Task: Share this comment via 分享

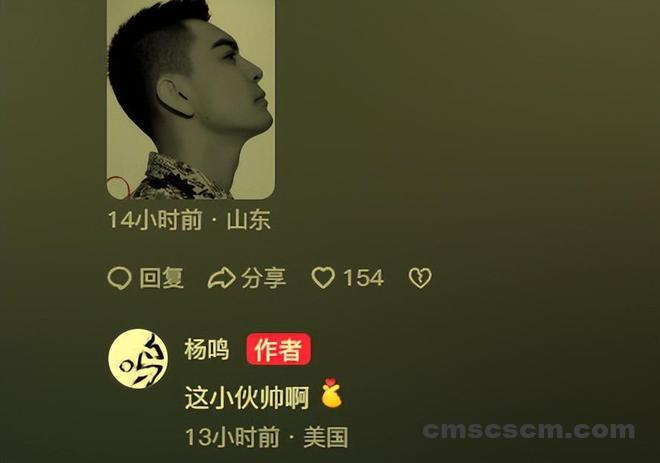Action: [246, 278]
